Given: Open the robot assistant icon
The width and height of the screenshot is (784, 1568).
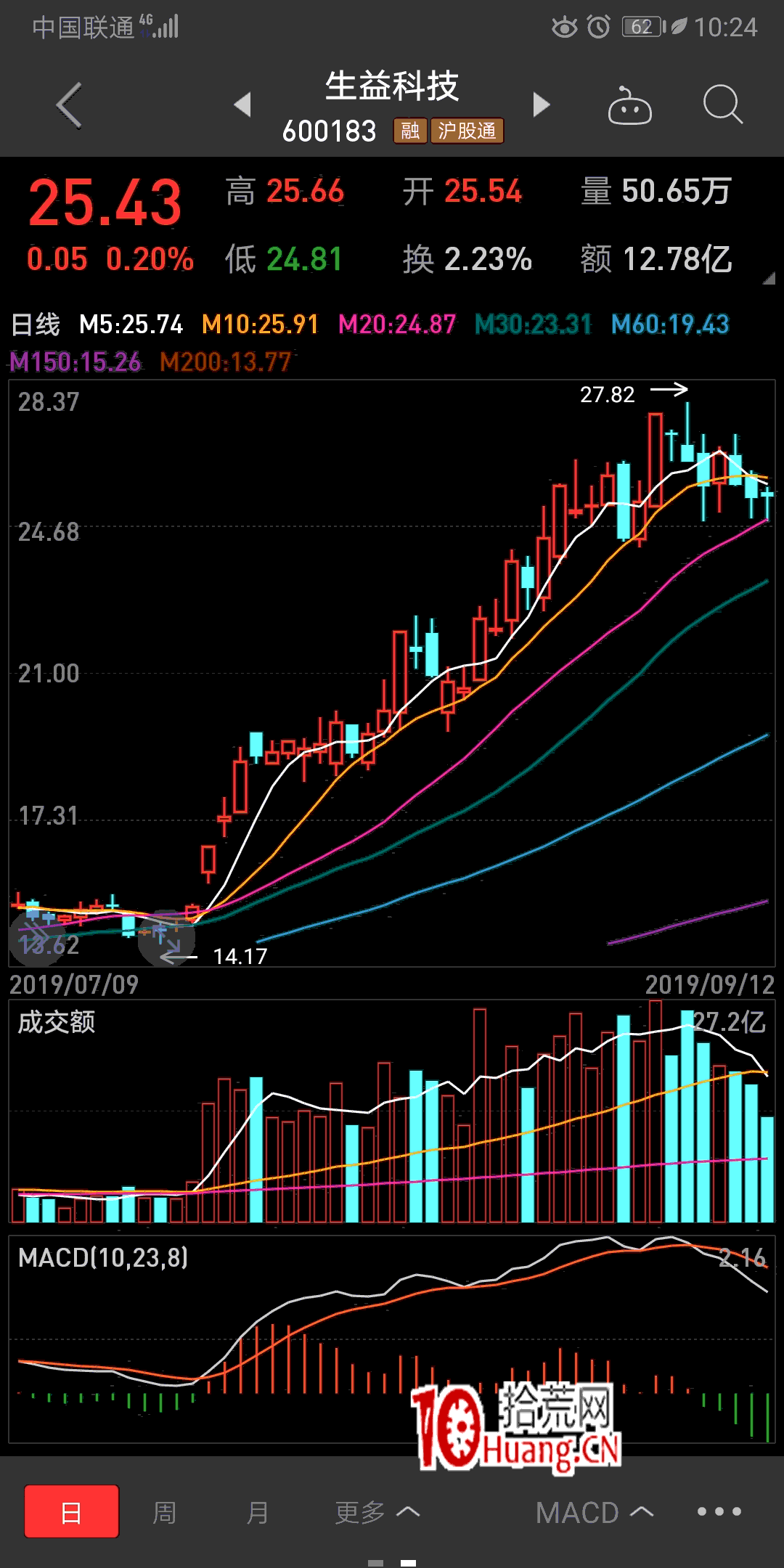Looking at the screenshot, I should pos(629,106).
